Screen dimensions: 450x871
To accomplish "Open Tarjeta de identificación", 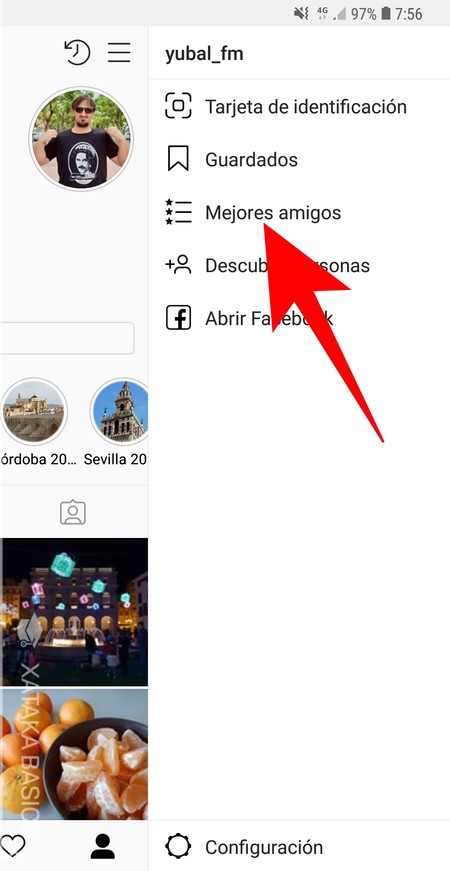I will click(x=299, y=106).
